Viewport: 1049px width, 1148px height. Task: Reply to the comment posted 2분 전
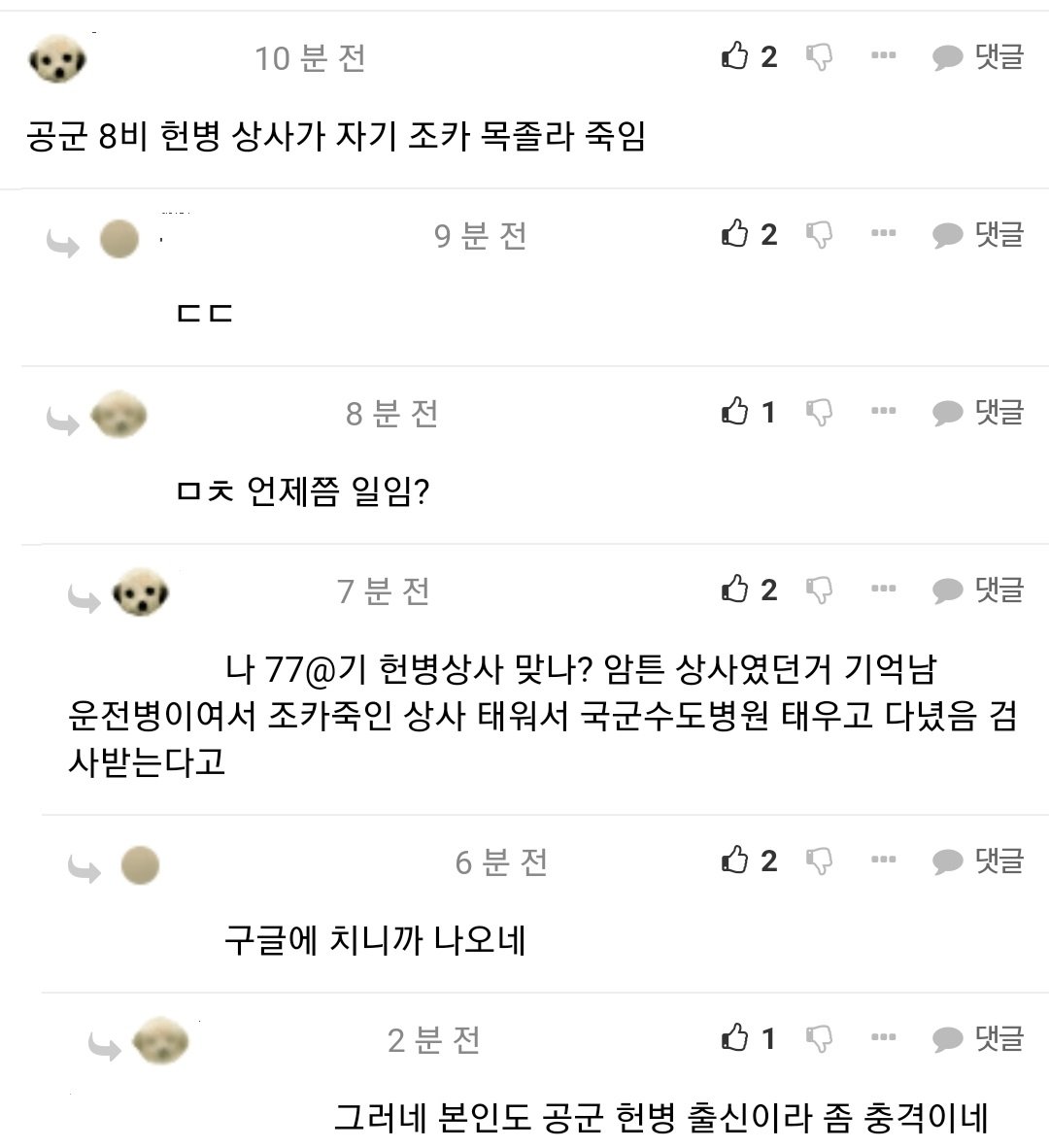point(978,1039)
